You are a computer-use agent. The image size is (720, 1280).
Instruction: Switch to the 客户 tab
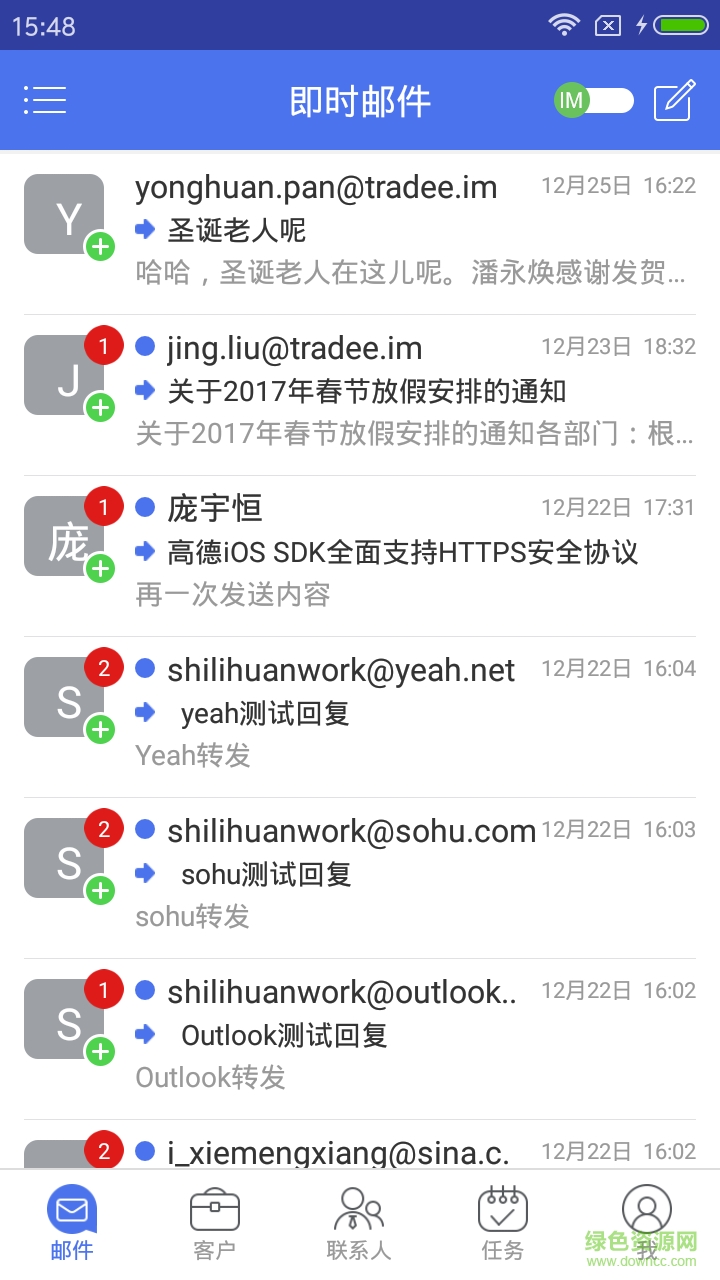pos(214,1224)
